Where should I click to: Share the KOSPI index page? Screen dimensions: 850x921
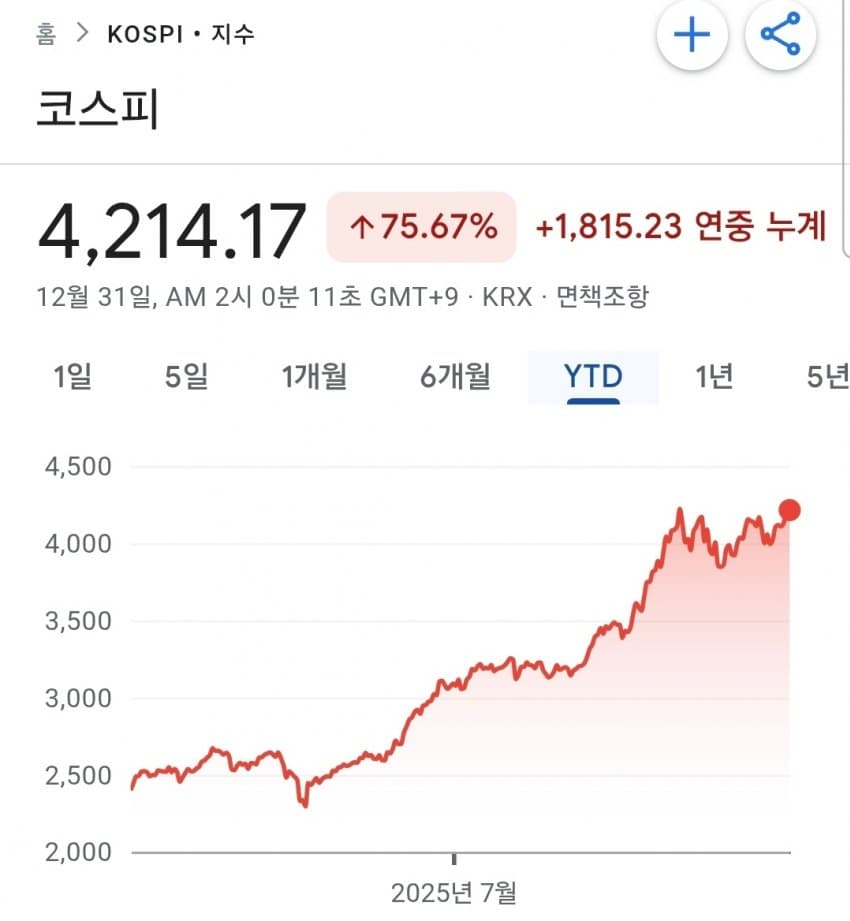pyautogui.click(x=781, y=35)
